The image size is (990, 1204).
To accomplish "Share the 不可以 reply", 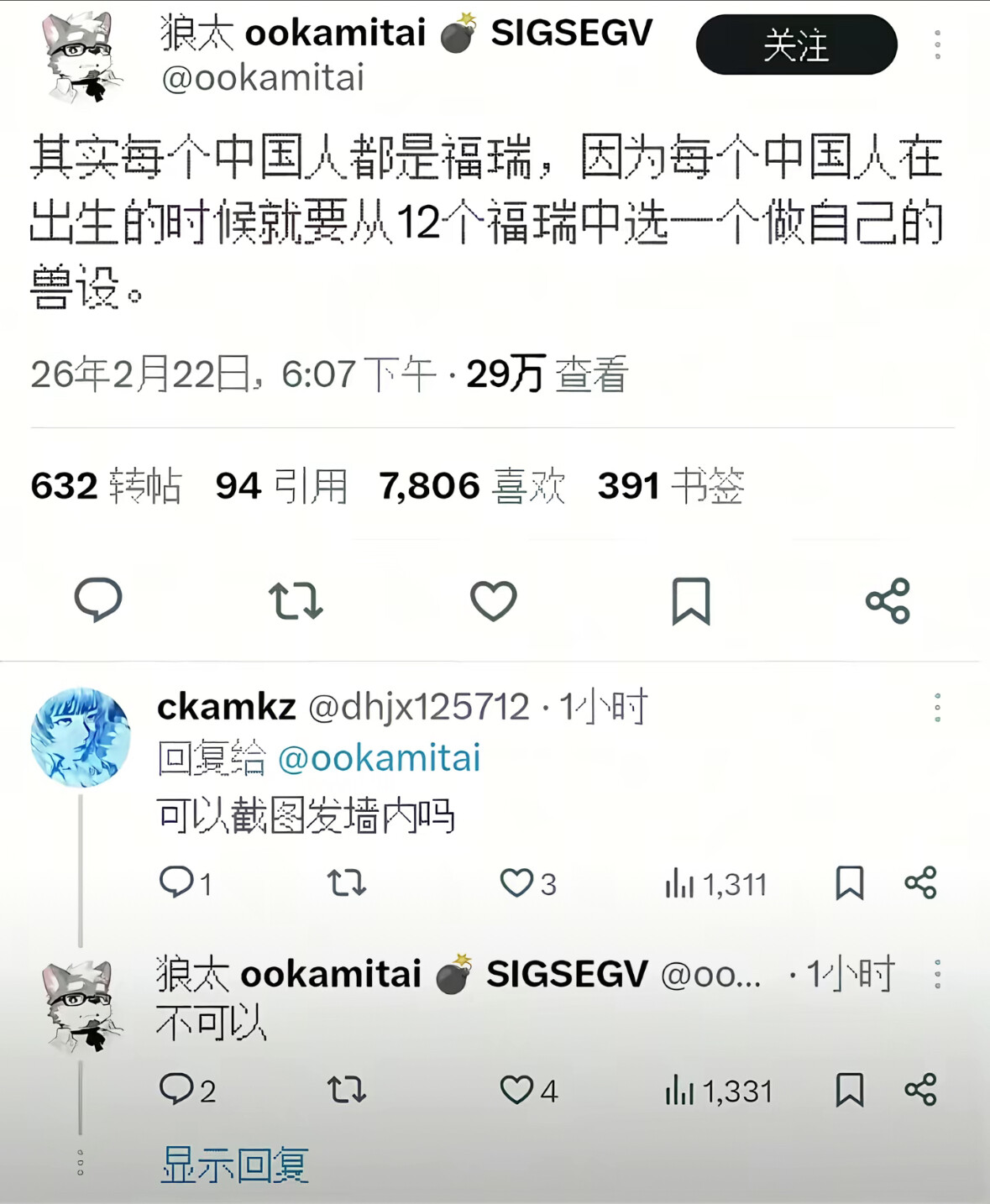I will 920,1090.
